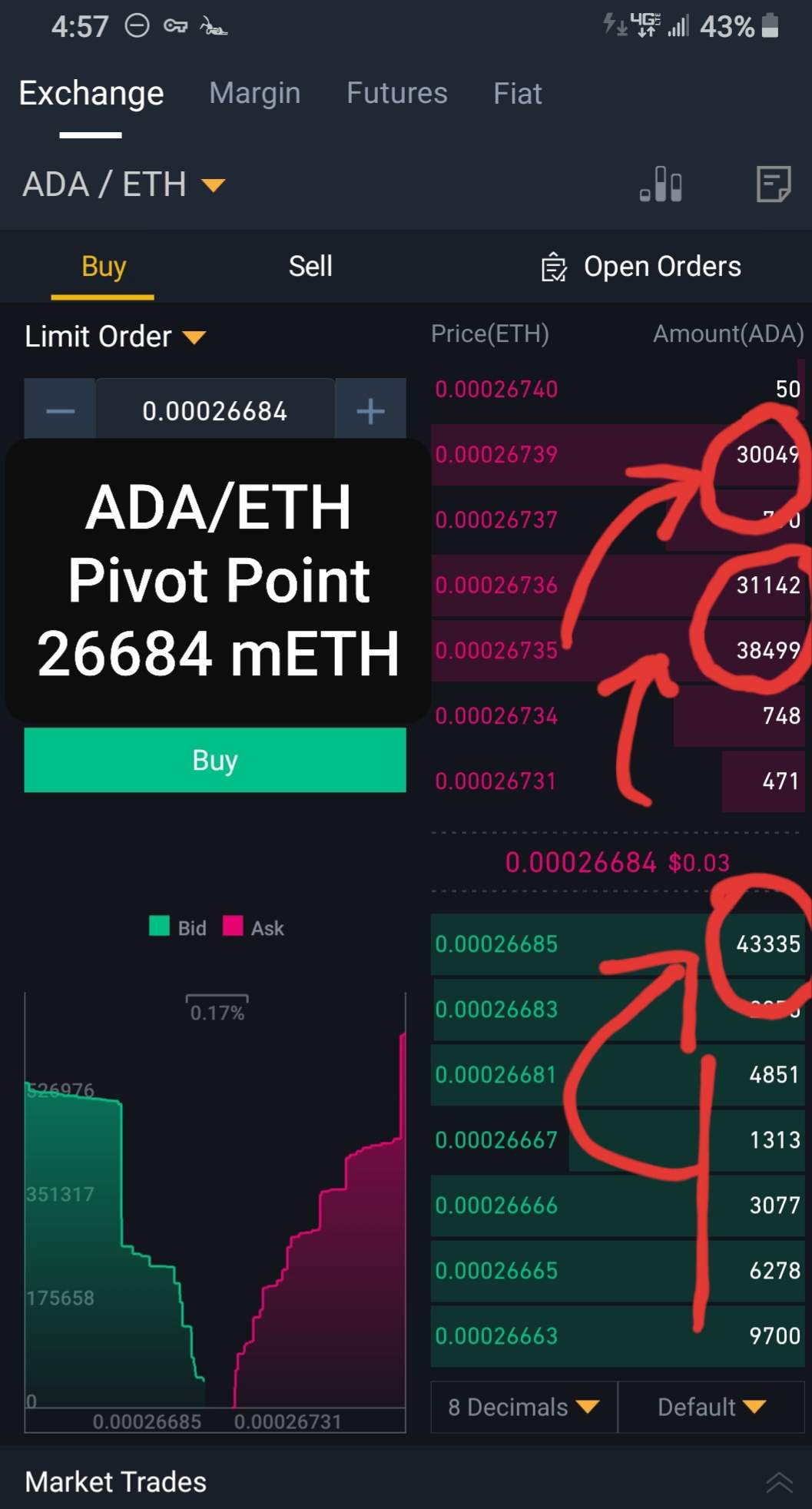Viewport: 812px width, 1509px height.
Task: Open the 8 Decimals dropdown
Action: pos(523,1407)
